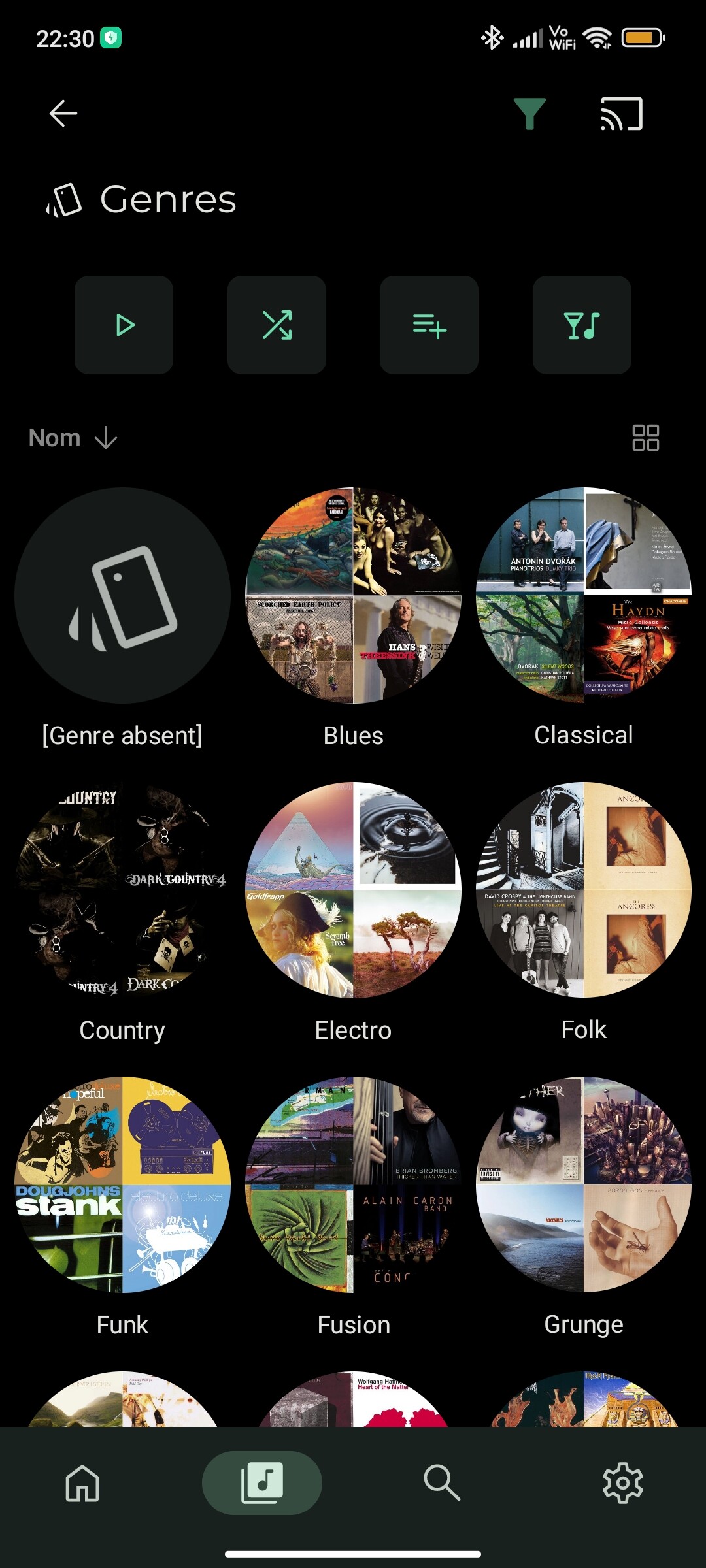Change the sort order from Nom
This screenshot has height=1568, width=706.
pyautogui.click(x=73, y=438)
